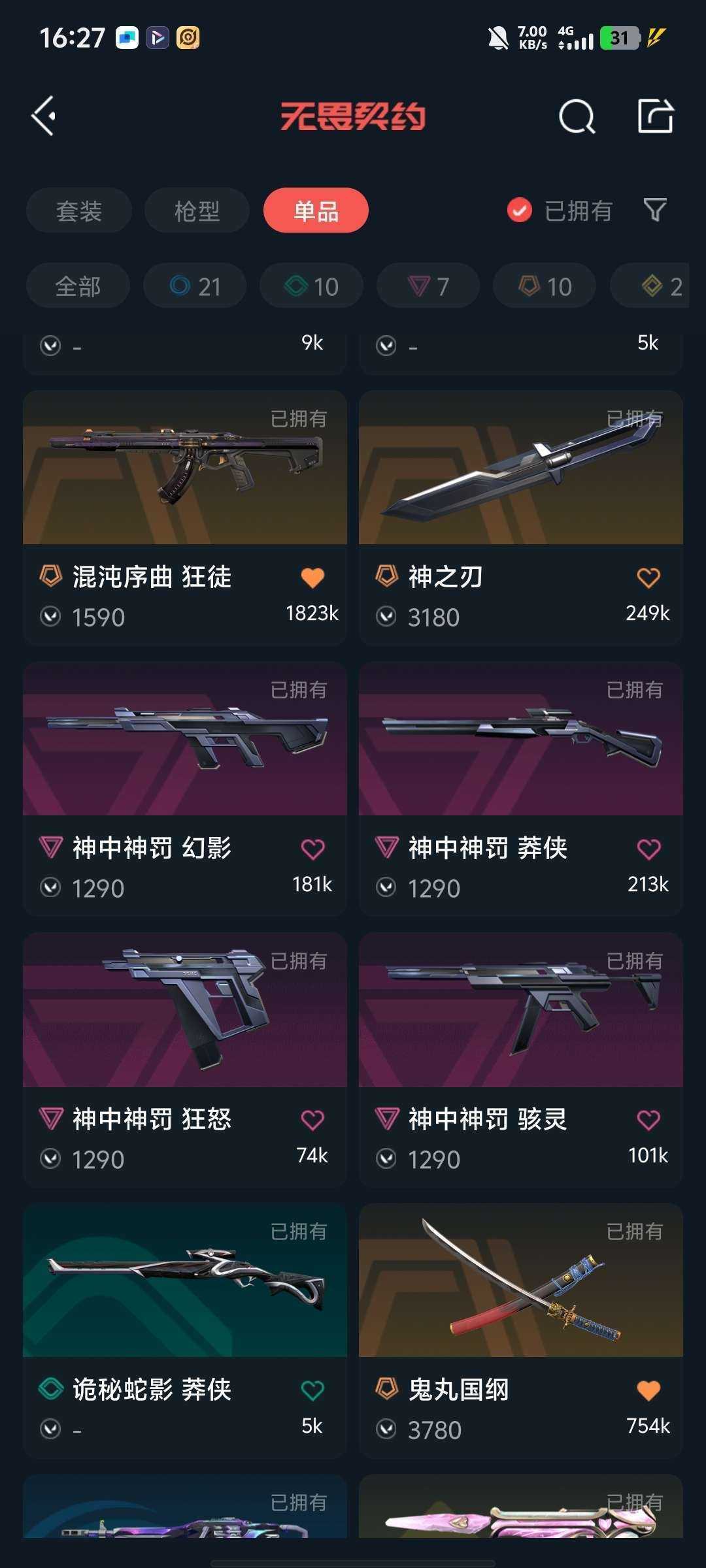Like the 神中神罚 骇灵 skin
Viewport: 706px width, 1568px height.
coord(648,1120)
